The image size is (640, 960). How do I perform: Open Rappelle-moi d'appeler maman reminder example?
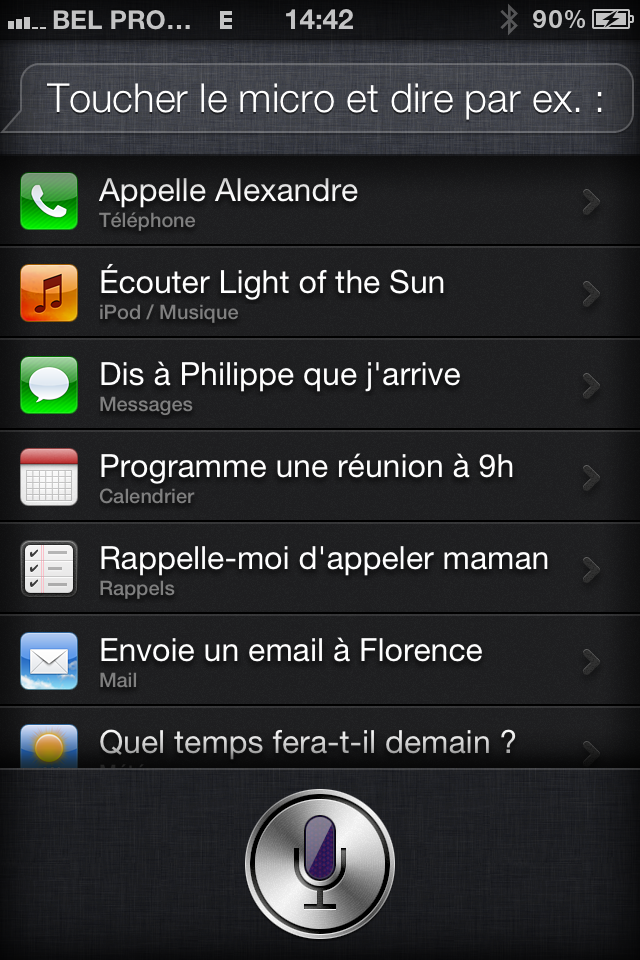click(320, 569)
